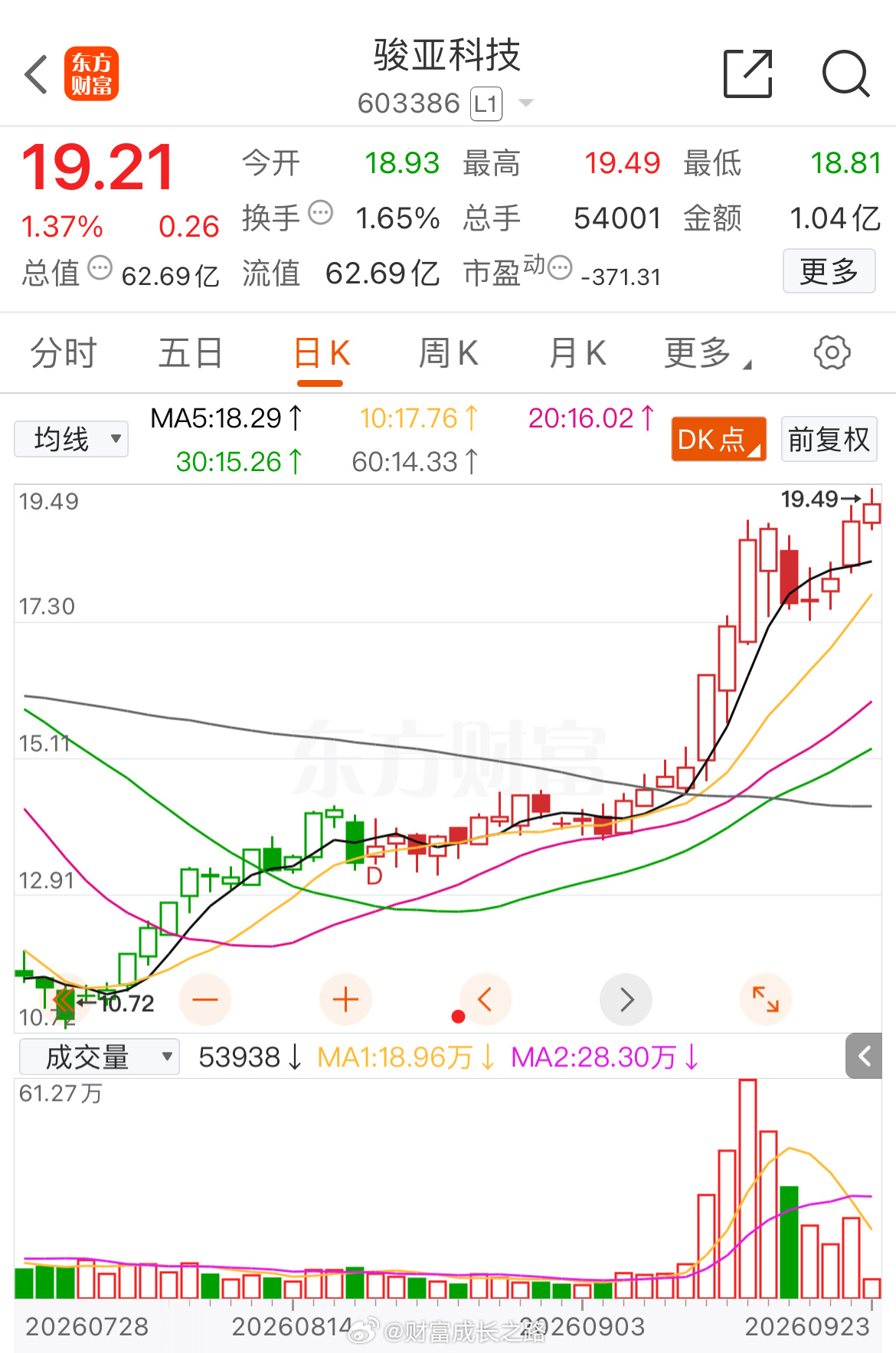Open the 成交量 indicator dropdown
896x1353 pixels.
point(99,1057)
